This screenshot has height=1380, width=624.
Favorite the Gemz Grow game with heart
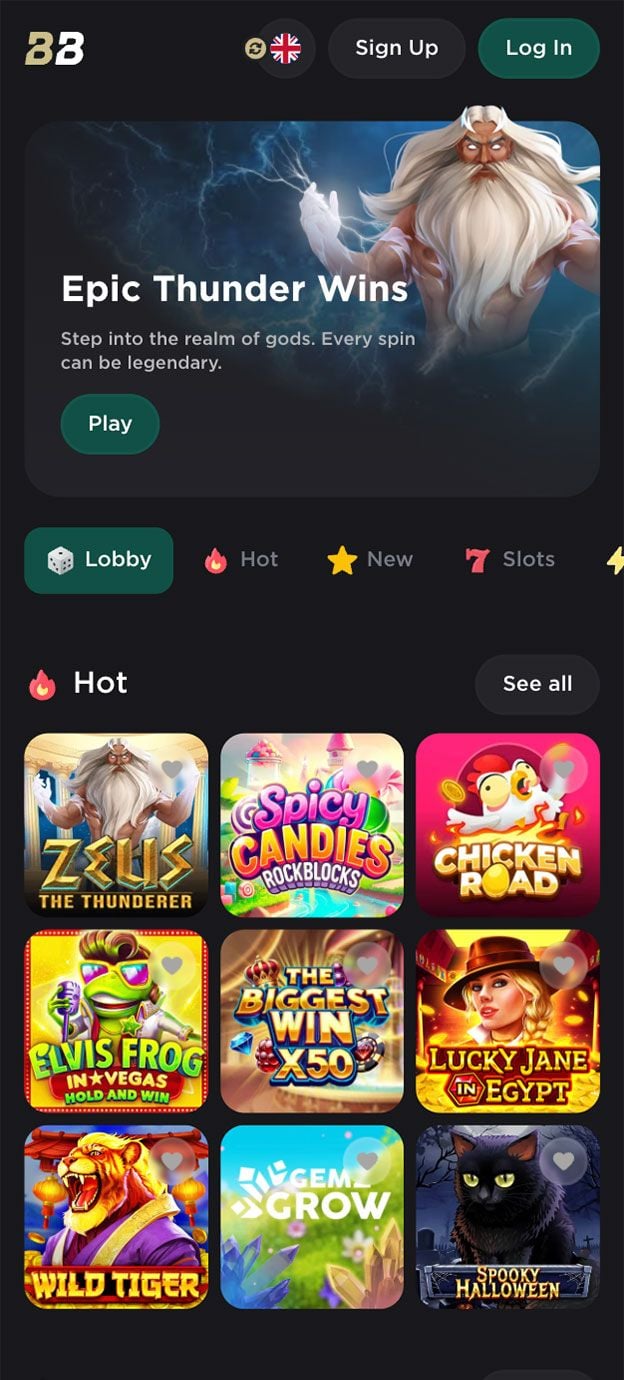368,1161
